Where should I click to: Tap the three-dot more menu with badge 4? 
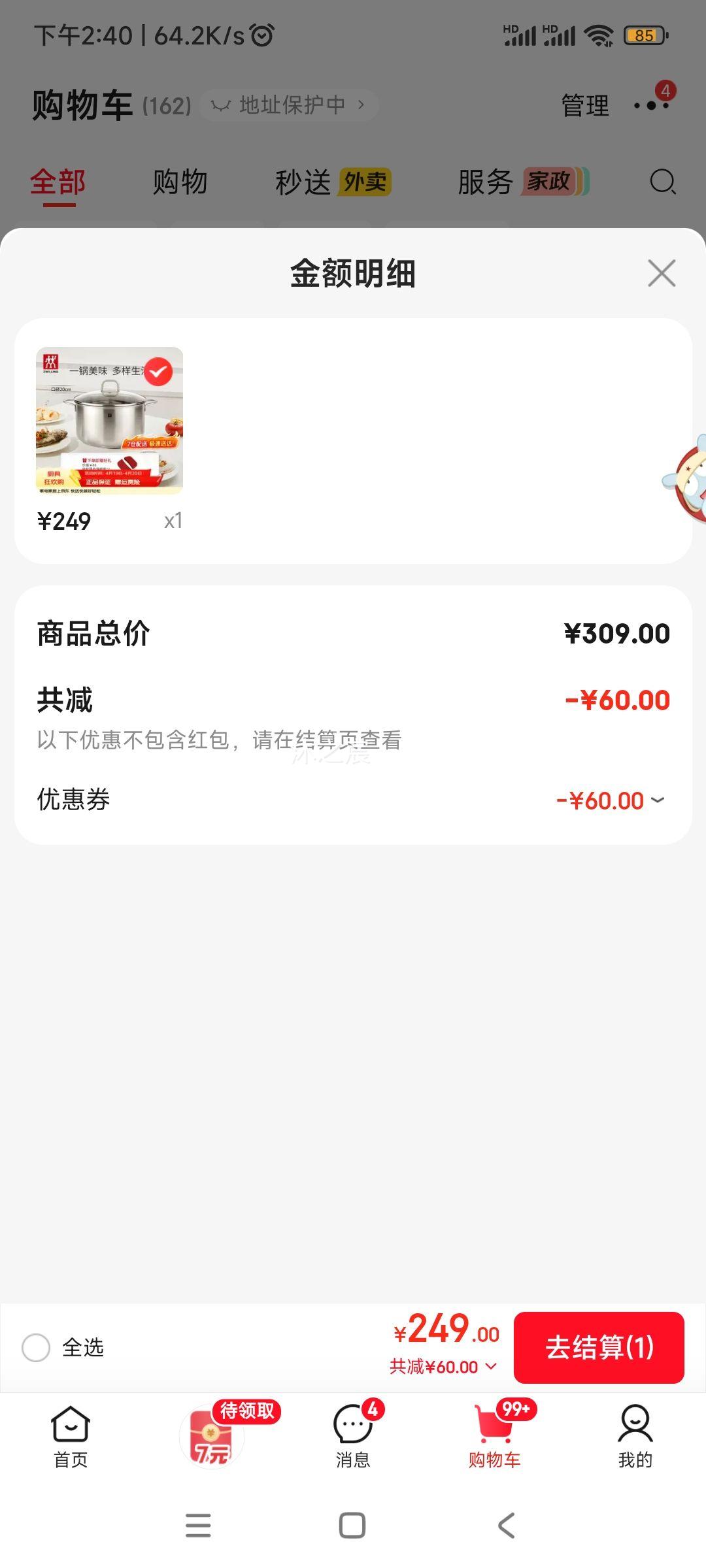coord(652,103)
